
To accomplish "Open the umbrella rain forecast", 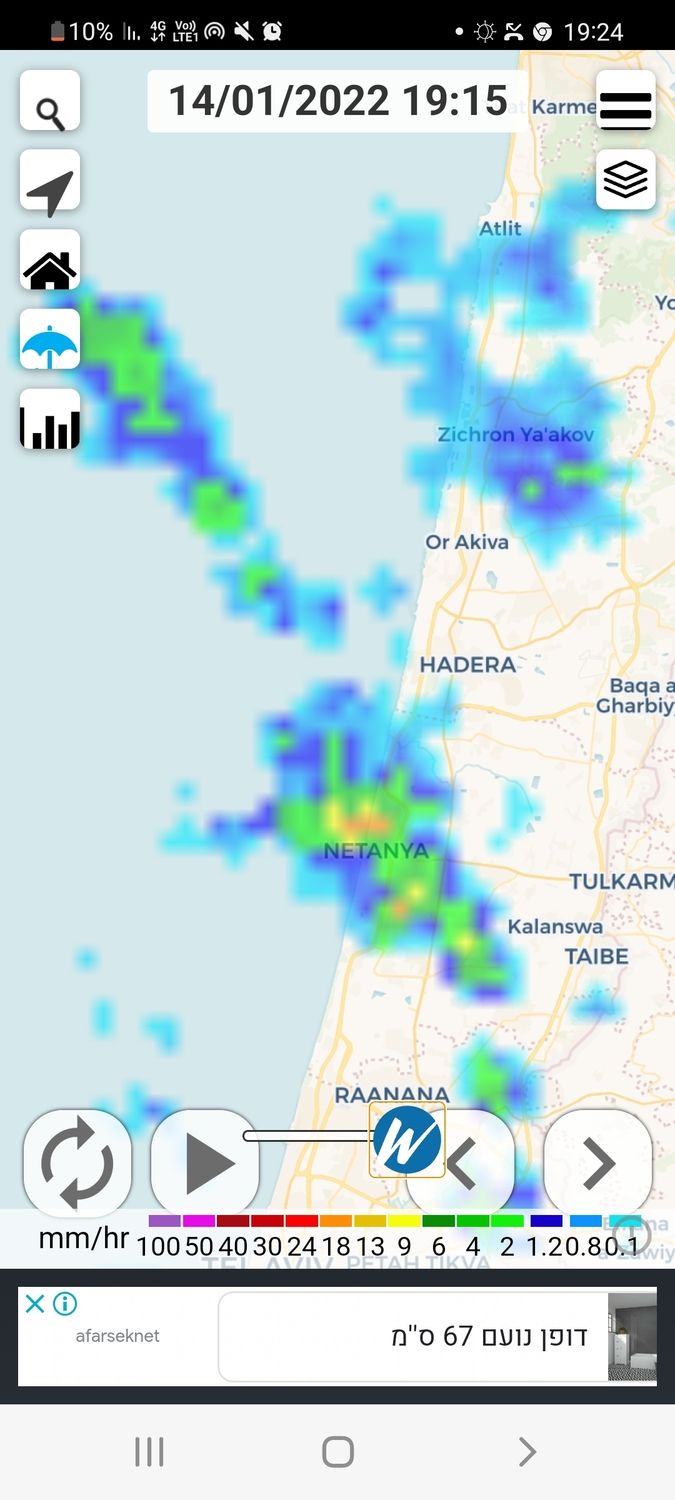I will [50, 340].
